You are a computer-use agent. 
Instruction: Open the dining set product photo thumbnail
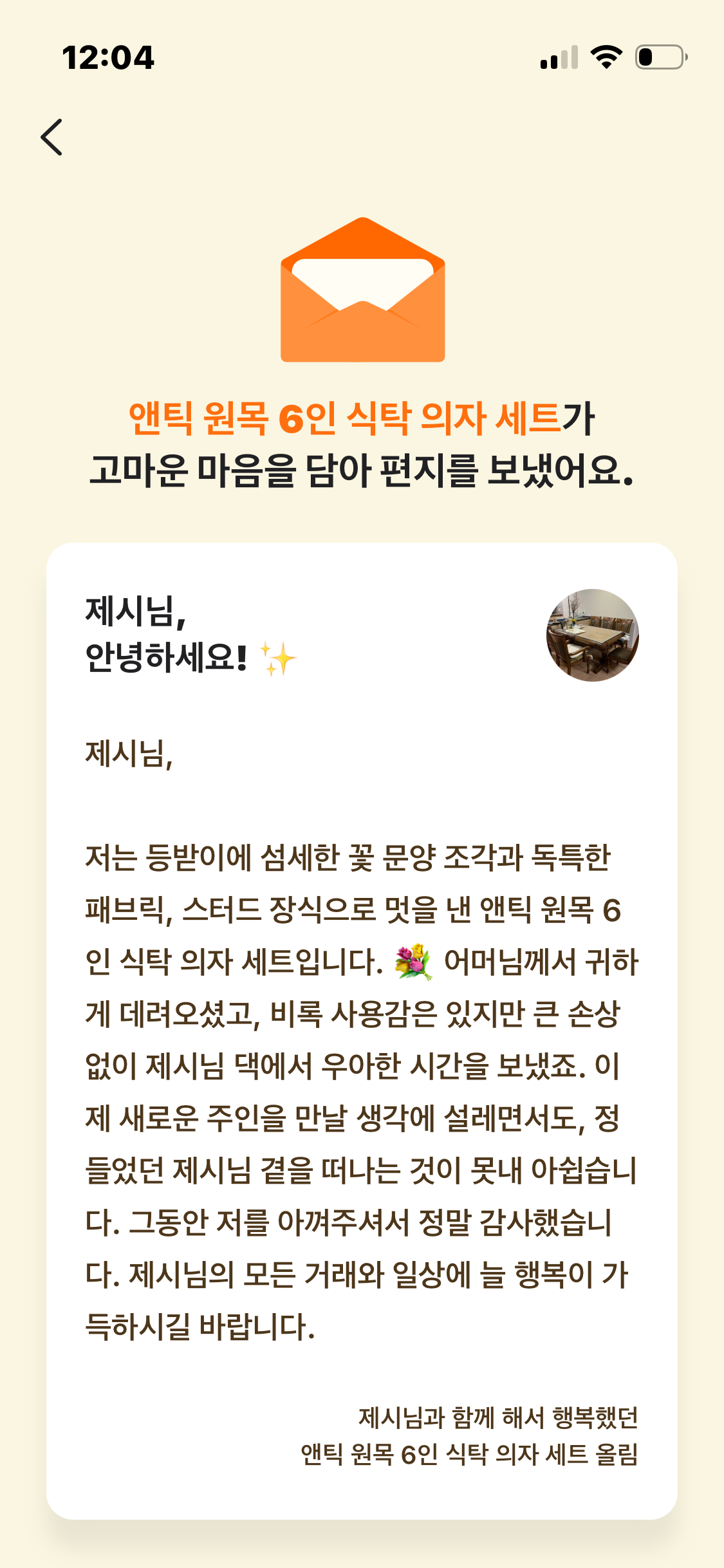coord(592,635)
